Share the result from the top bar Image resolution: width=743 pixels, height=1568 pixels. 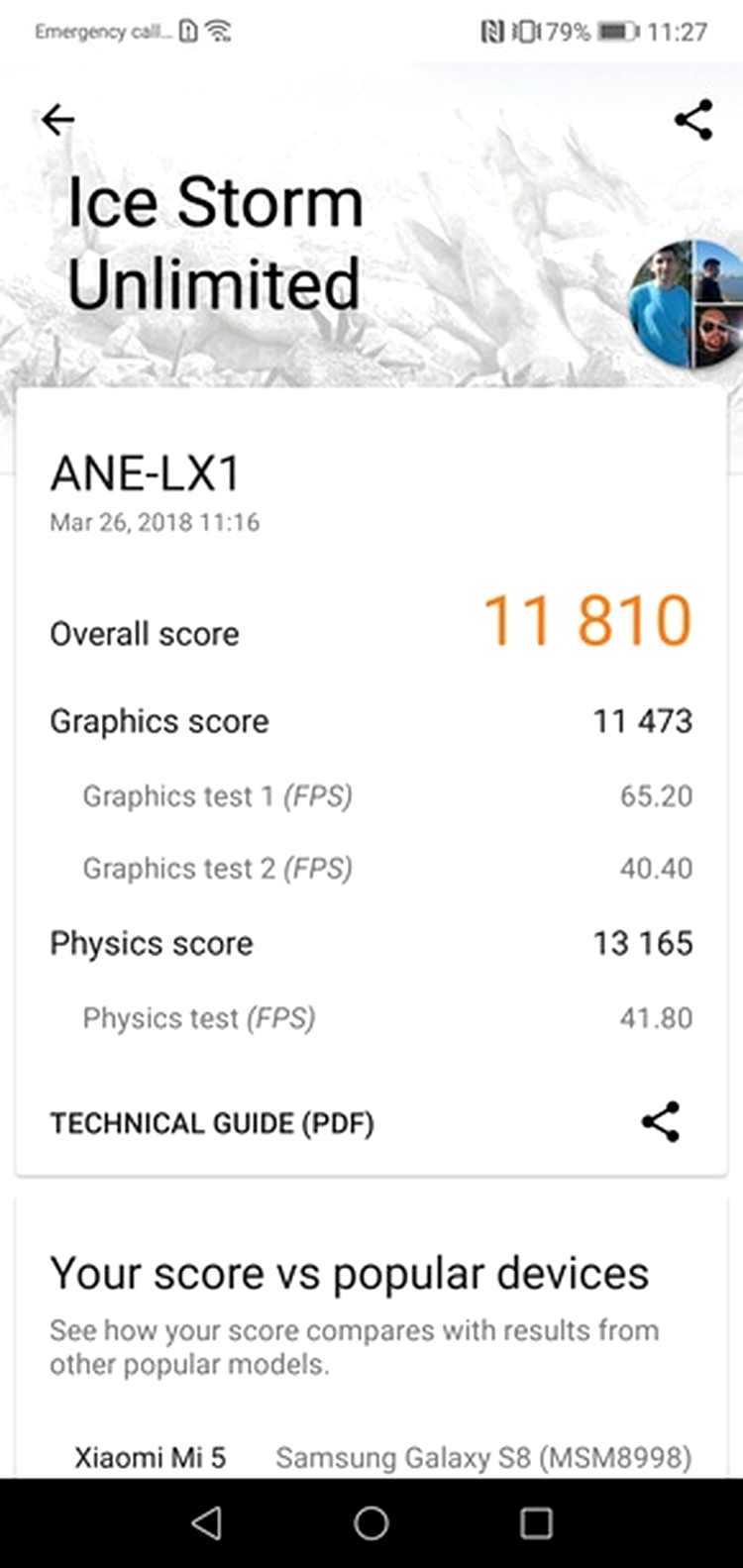pyautogui.click(x=693, y=120)
